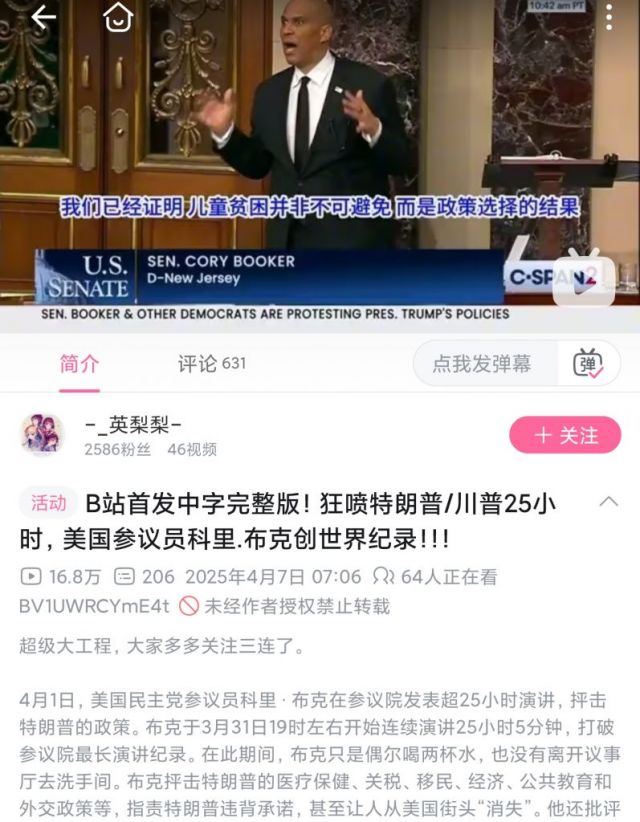Return to the Bilibili home page

click(x=118, y=17)
